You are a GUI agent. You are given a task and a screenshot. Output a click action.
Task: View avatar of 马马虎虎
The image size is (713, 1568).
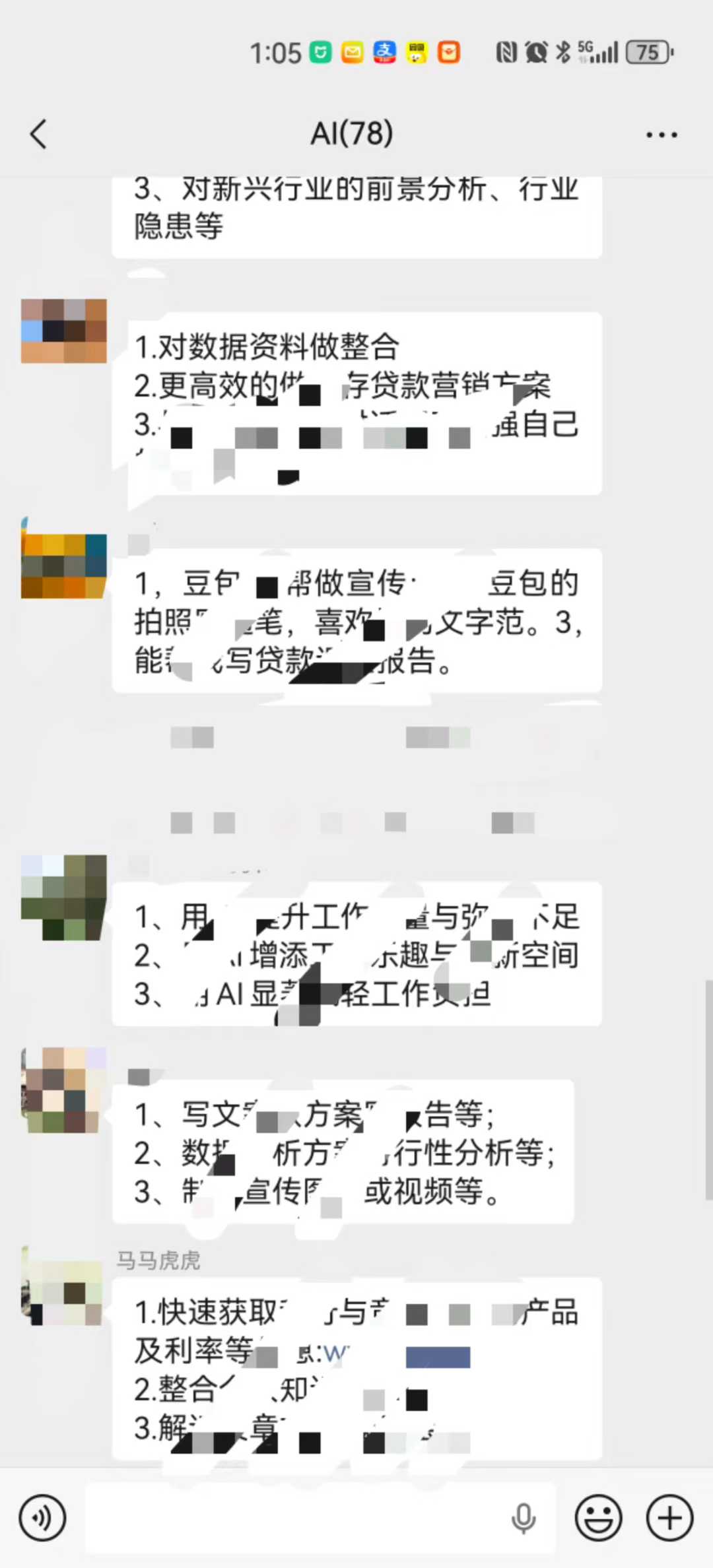point(63,1287)
